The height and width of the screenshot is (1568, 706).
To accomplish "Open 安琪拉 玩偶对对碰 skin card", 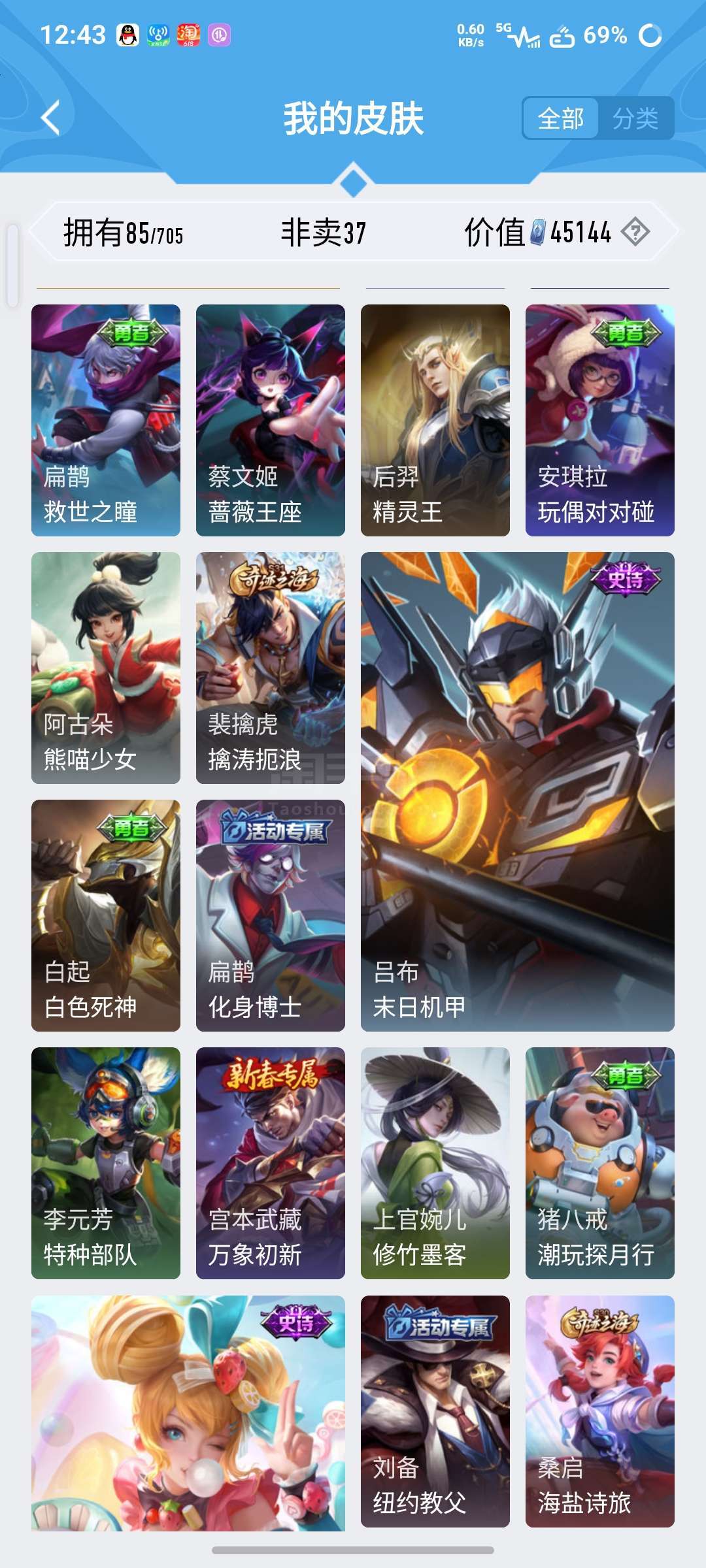I will tap(600, 420).
